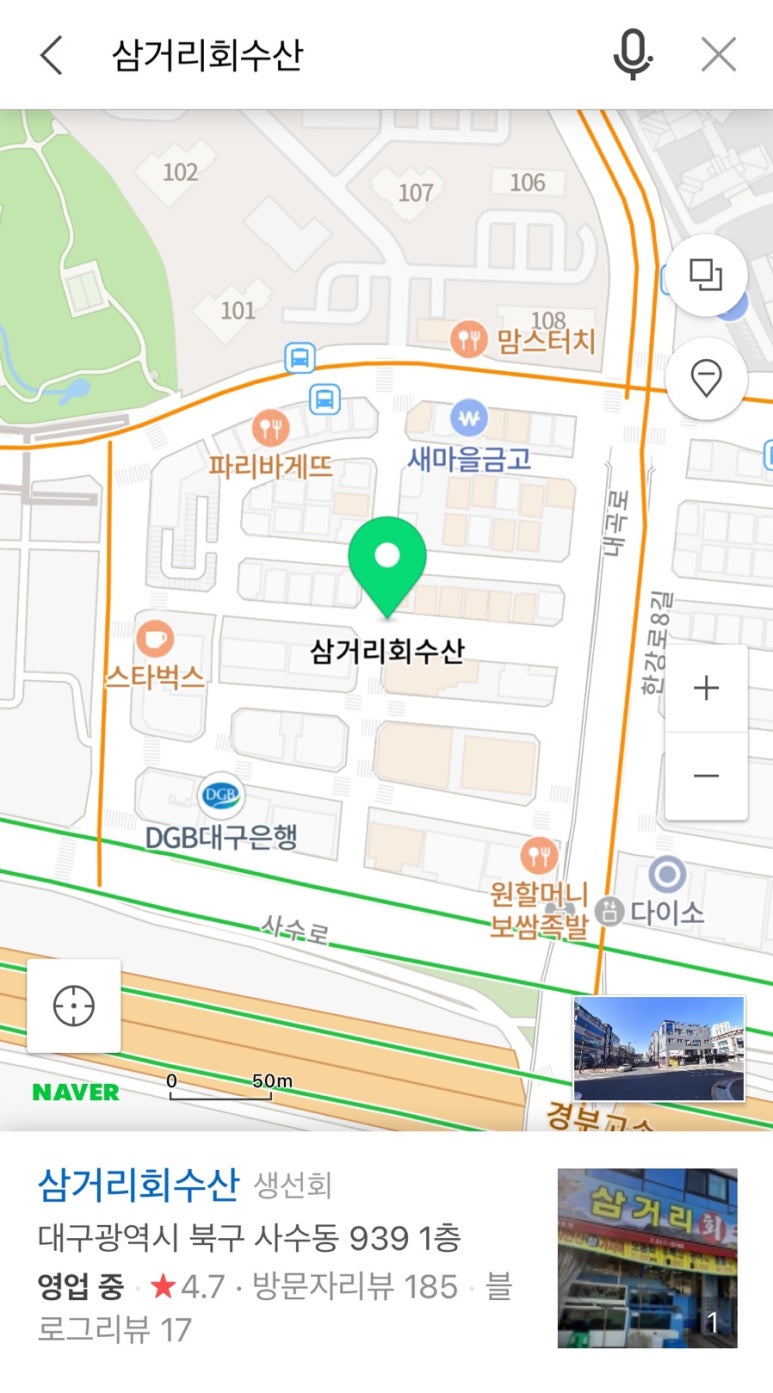
Task: Start voice search with the microphone
Action: click(x=632, y=55)
